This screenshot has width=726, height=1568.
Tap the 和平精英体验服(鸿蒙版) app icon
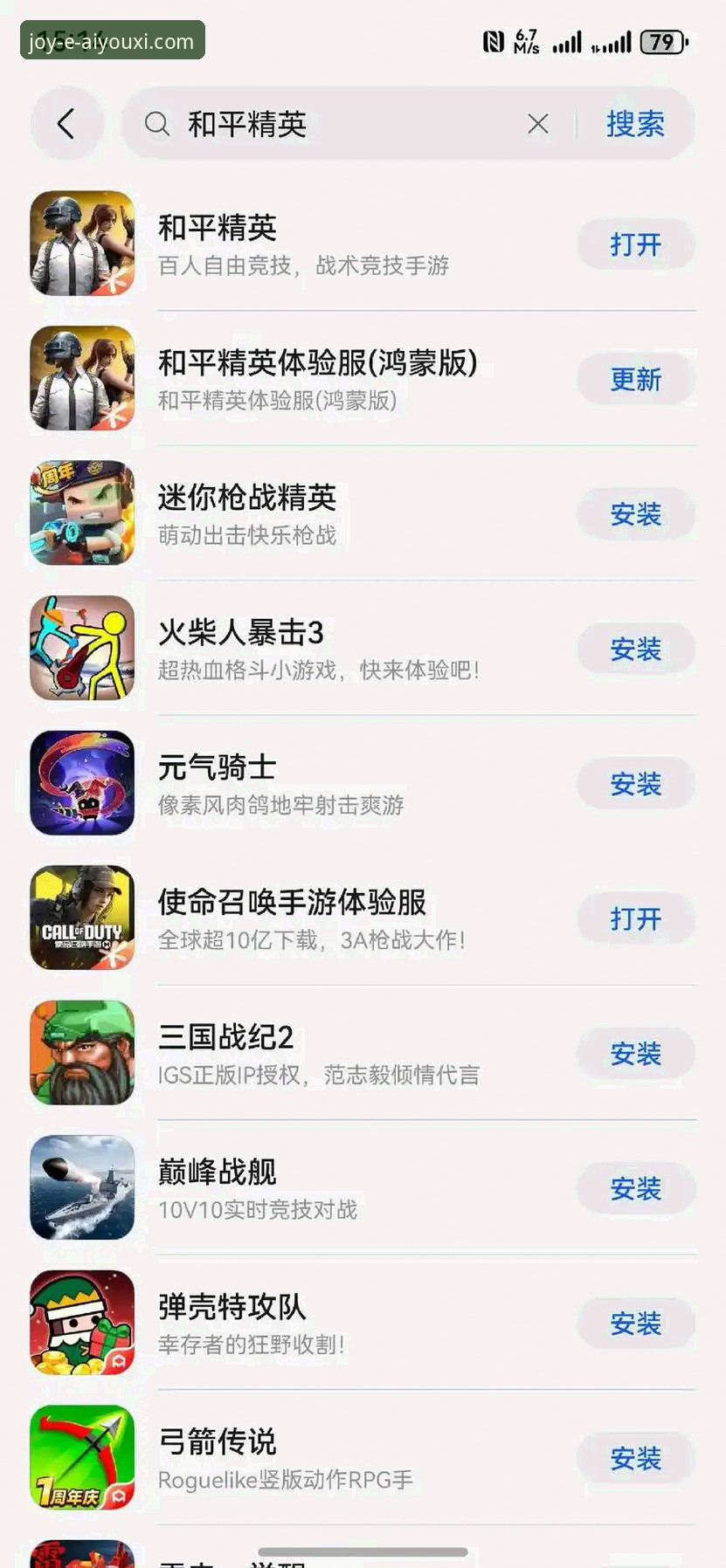(81, 378)
